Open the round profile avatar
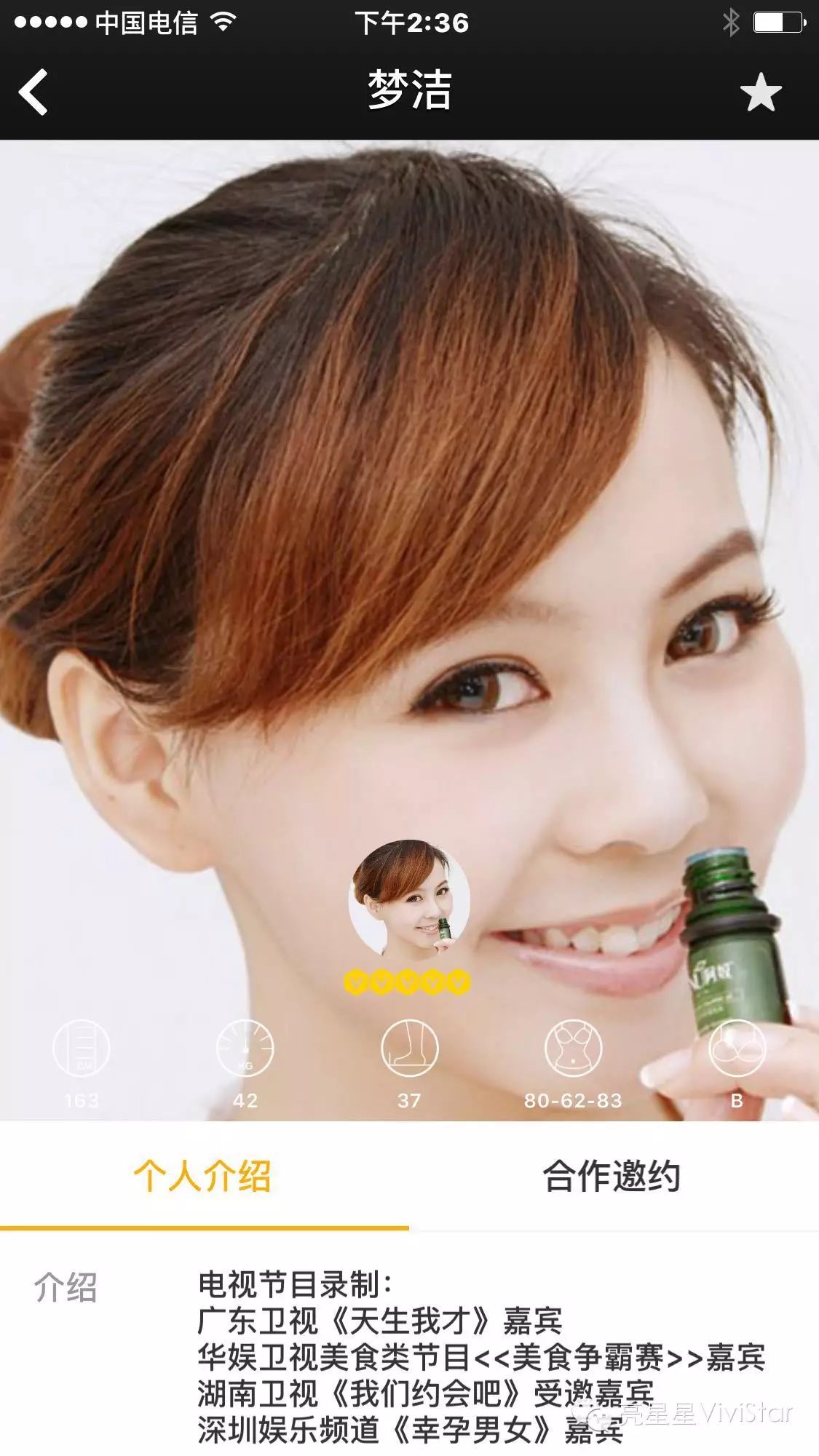The height and width of the screenshot is (1456, 819). [409, 901]
